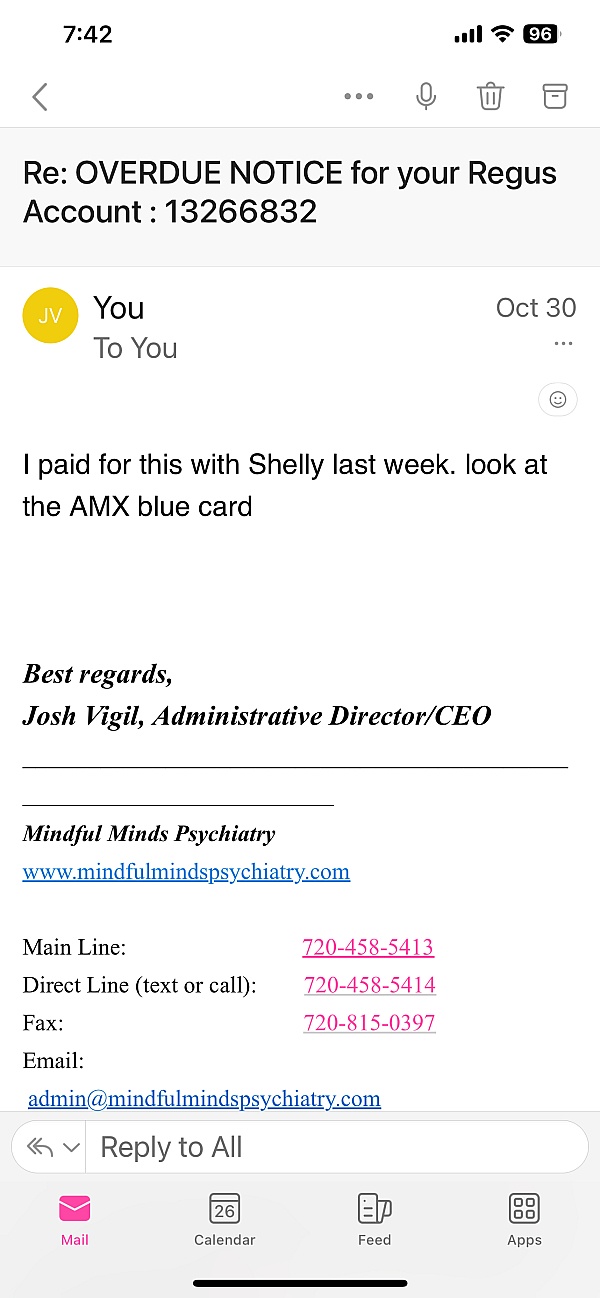Open the www.mindfulmindspsychiatry.com link
Image resolution: width=600 pixels, height=1298 pixels.
point(186,872)
